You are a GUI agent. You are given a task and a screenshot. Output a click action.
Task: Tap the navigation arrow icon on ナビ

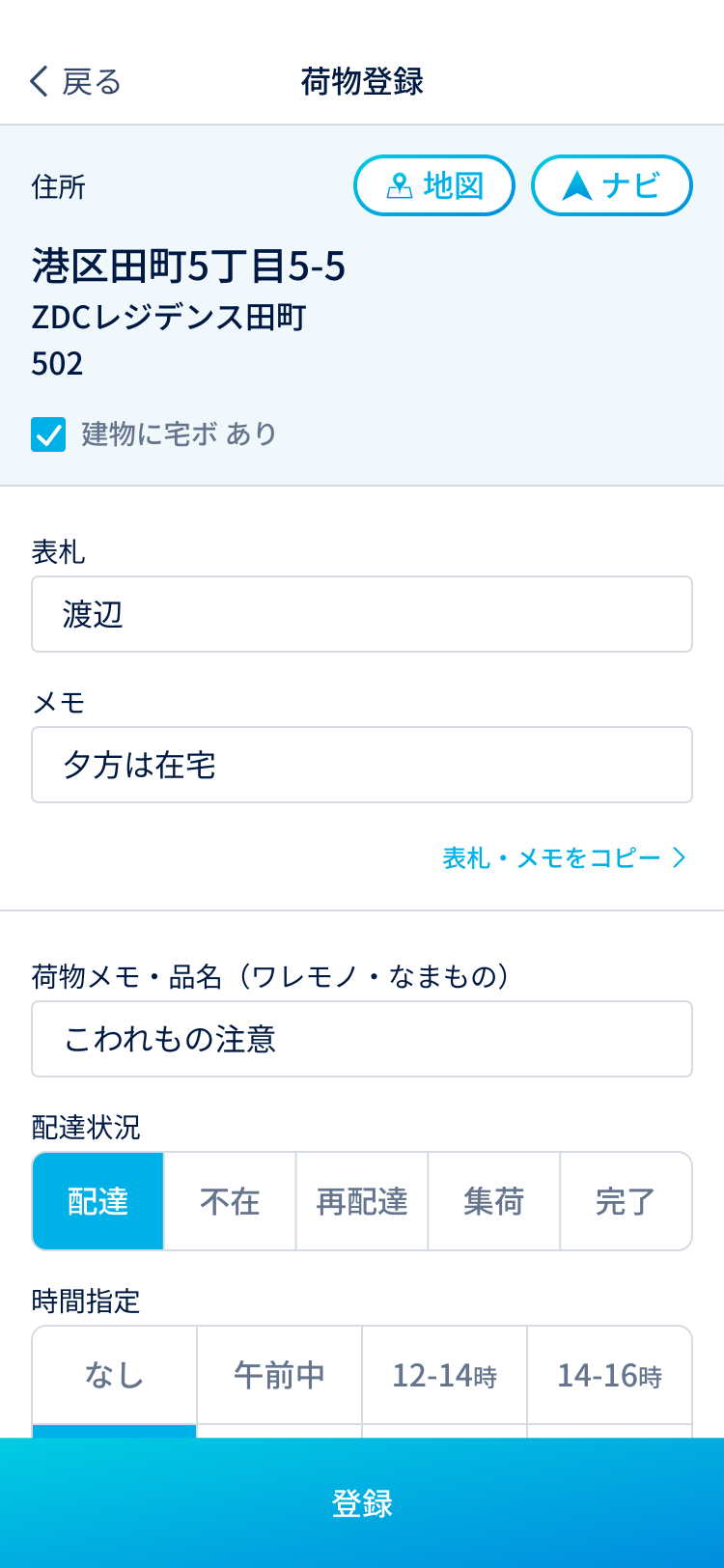click(574, 185)
